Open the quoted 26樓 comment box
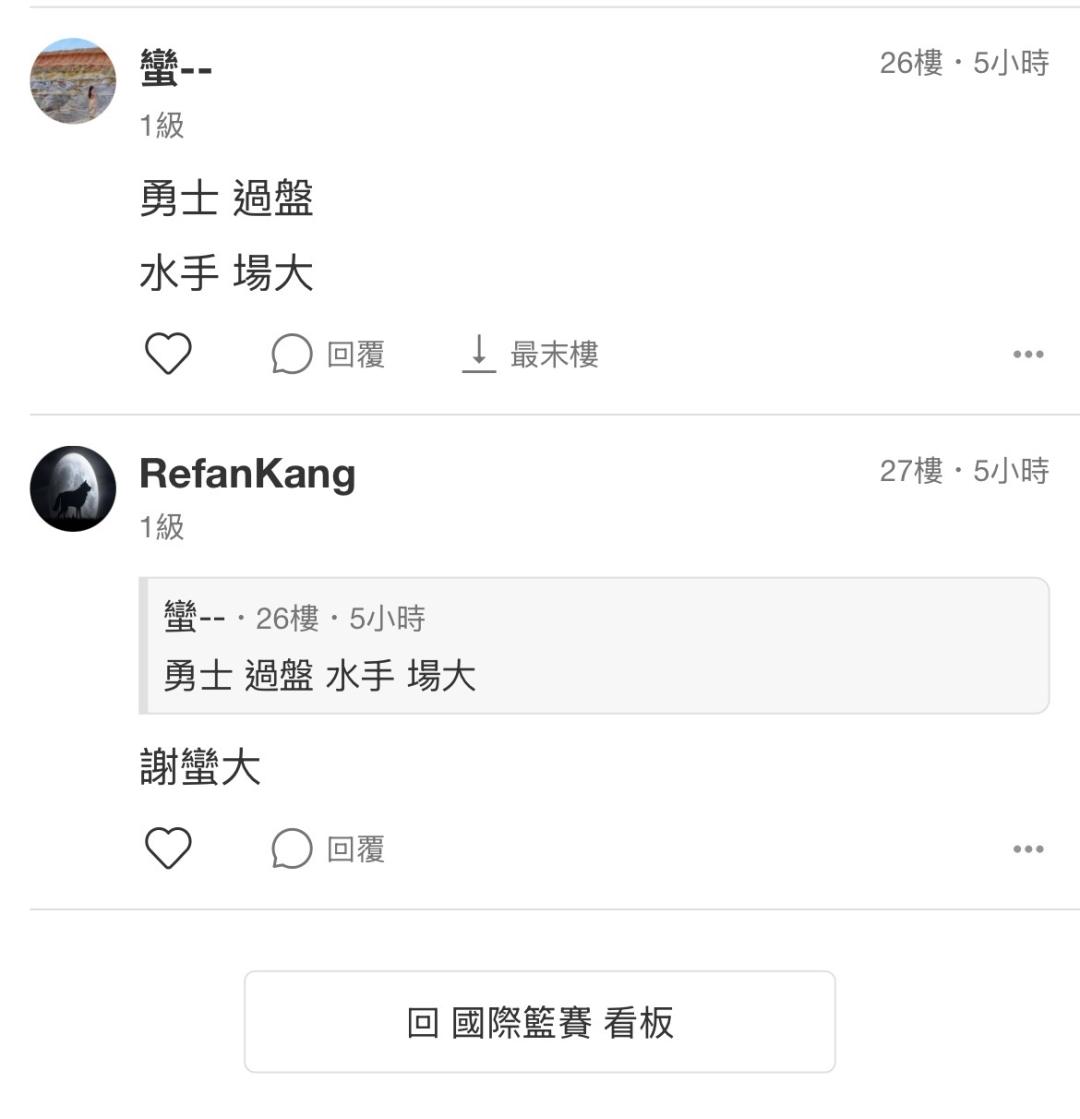This screenshot has height=1119, width=1080. coord(594,646)
